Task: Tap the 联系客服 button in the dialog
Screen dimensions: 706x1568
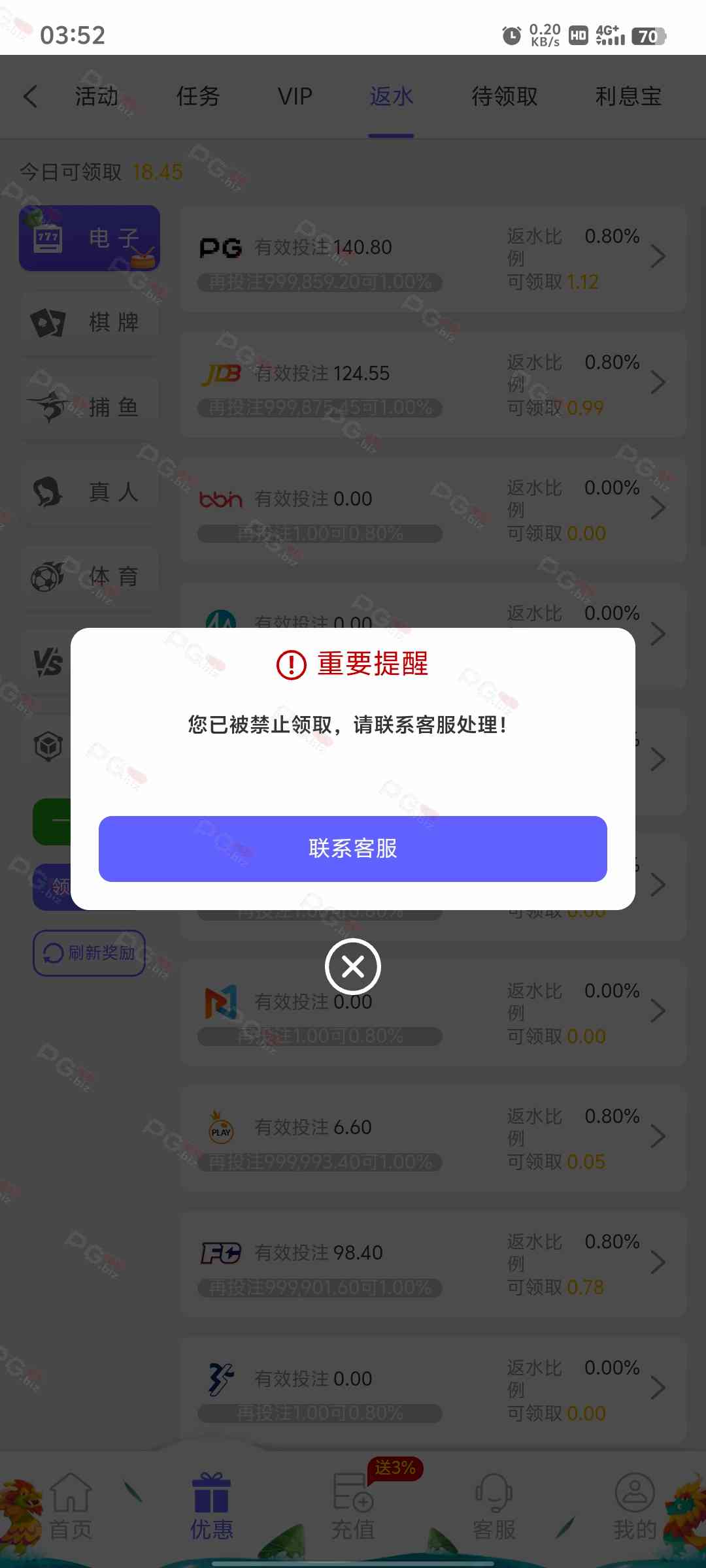Action: [x=353, y=849]
